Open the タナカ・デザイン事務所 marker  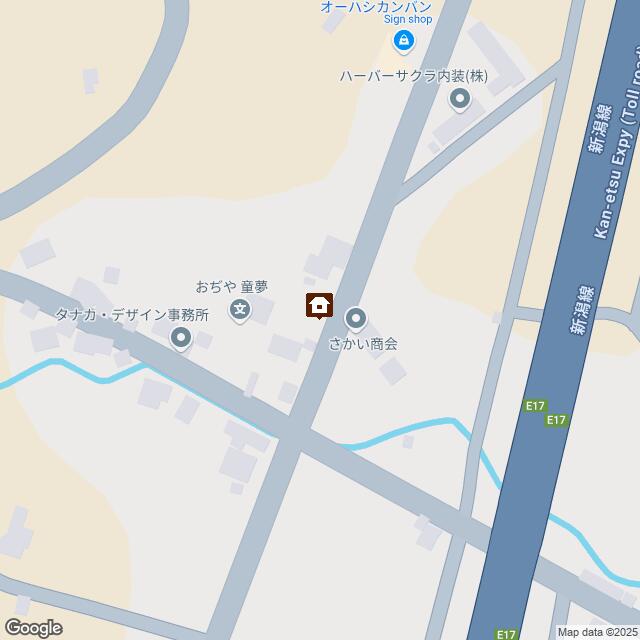(x=181, y=338)
